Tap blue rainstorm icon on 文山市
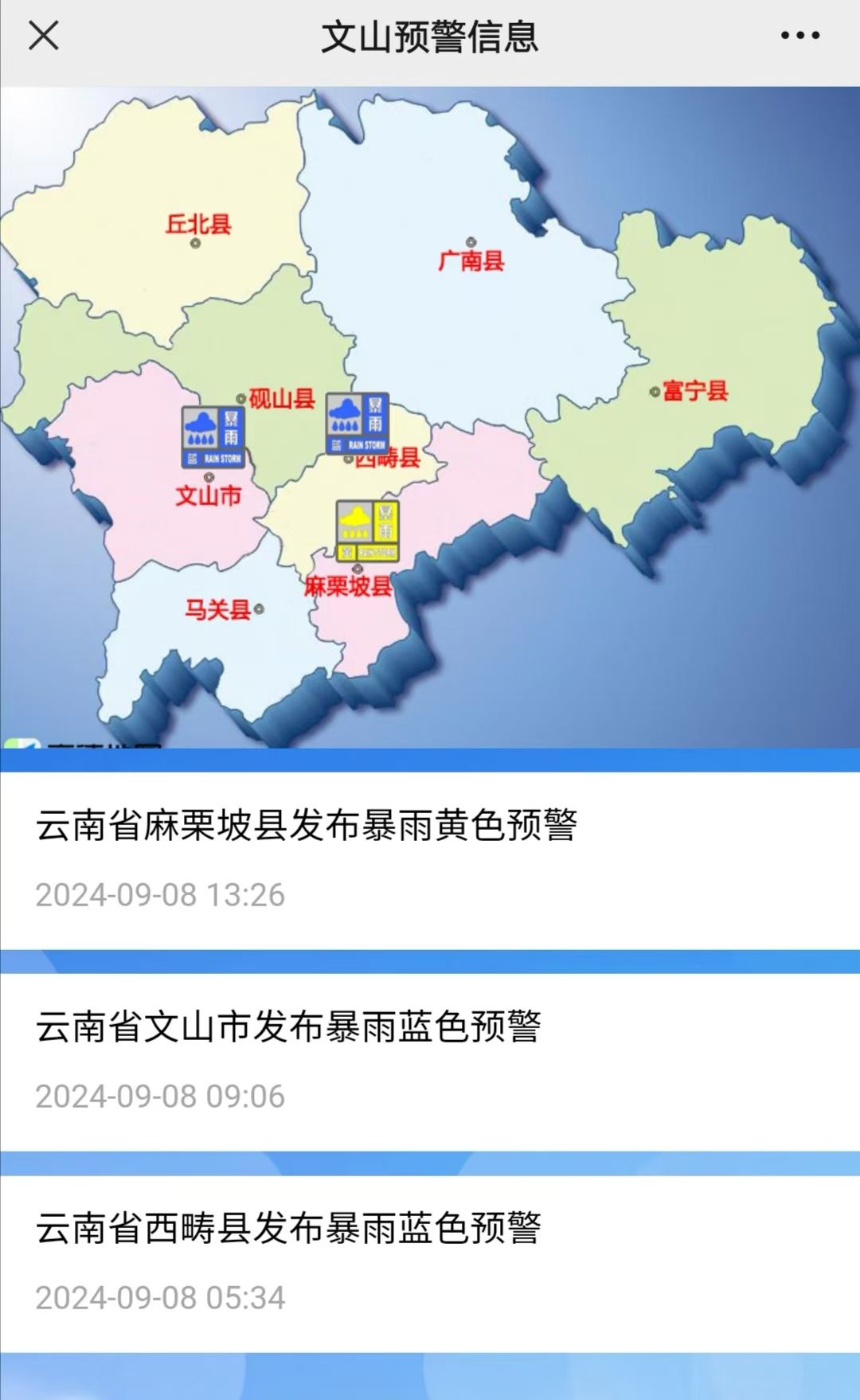Screen dimensions: 860x1400 (213, 437)
